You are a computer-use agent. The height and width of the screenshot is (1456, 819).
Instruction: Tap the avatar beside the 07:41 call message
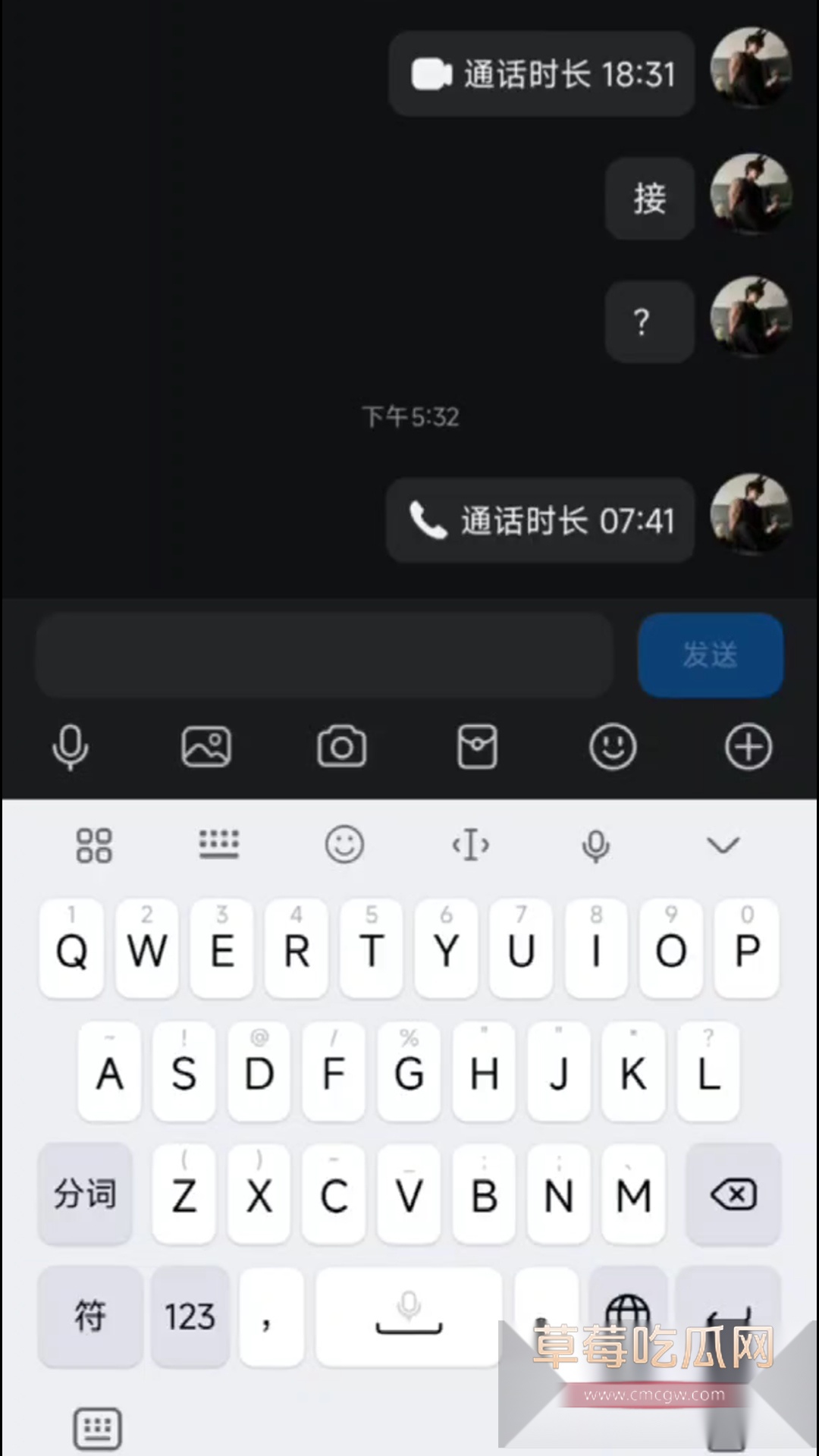[x=751, y=516]
